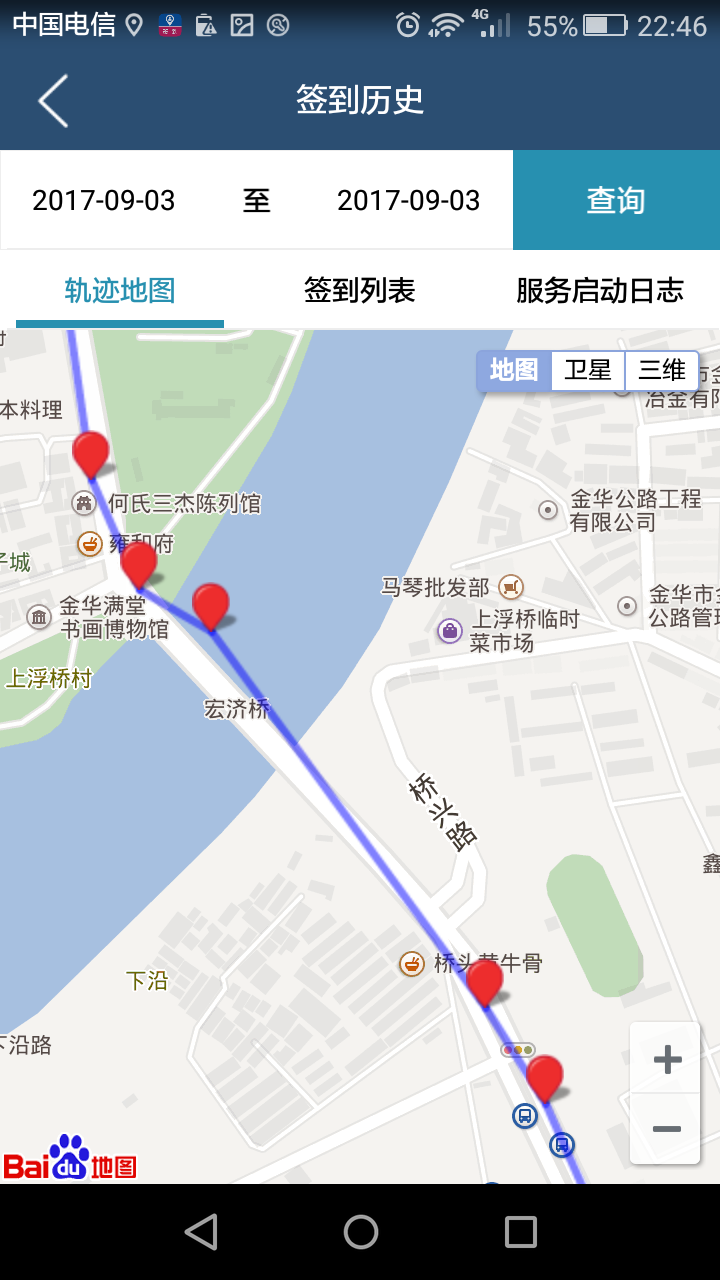Open the end date picker
720x1280 pixels.
pos(408,201)
